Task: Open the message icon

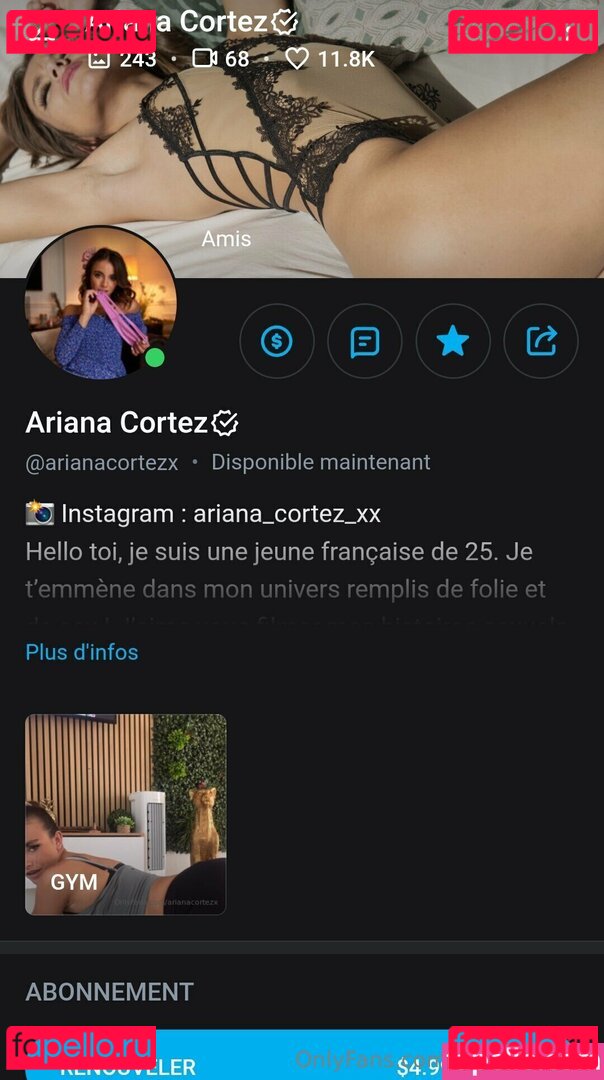Action: coord(364,341)
